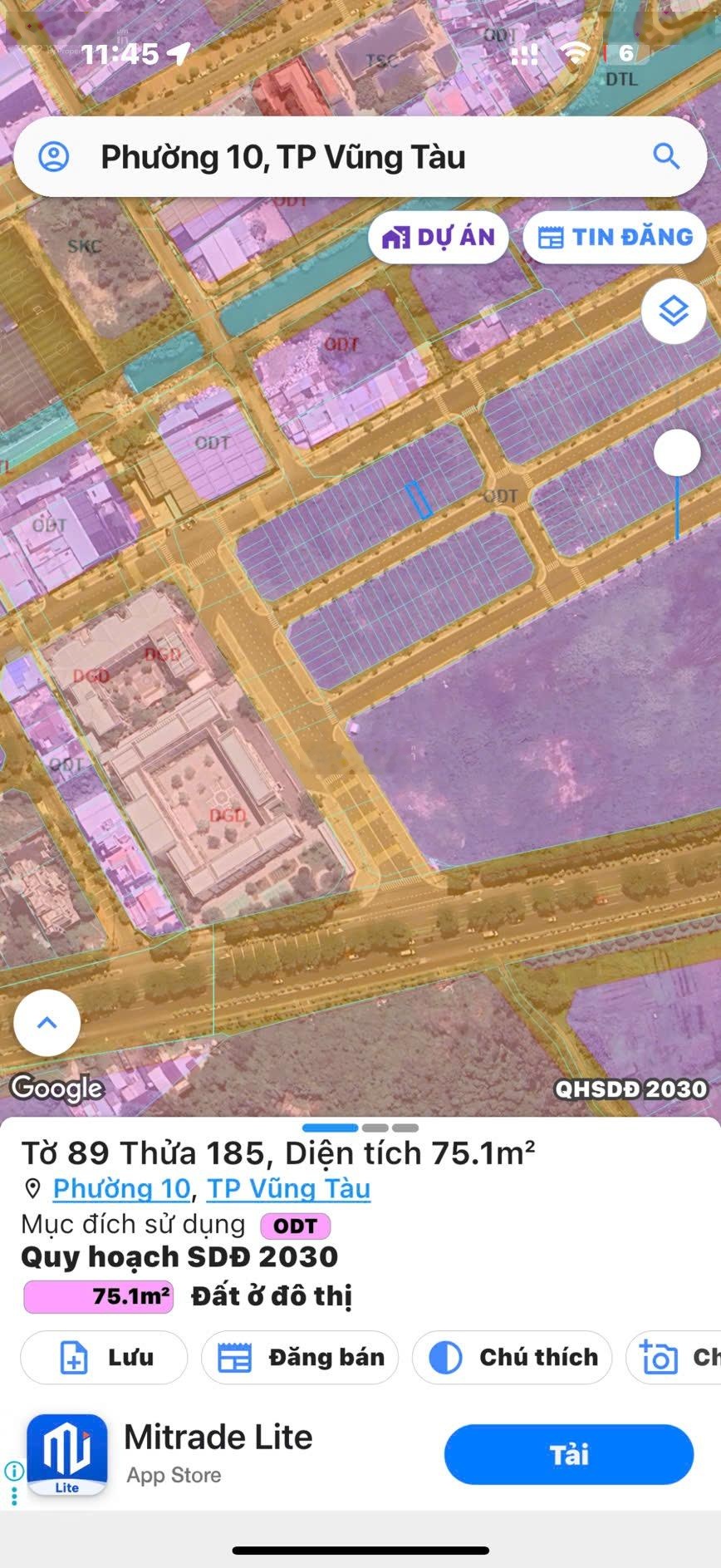Image resolution: width=721 pixels, height=1568 pixels.
Task: Open the TIN ĐĂNG listings chip
Action: (615, 238)
